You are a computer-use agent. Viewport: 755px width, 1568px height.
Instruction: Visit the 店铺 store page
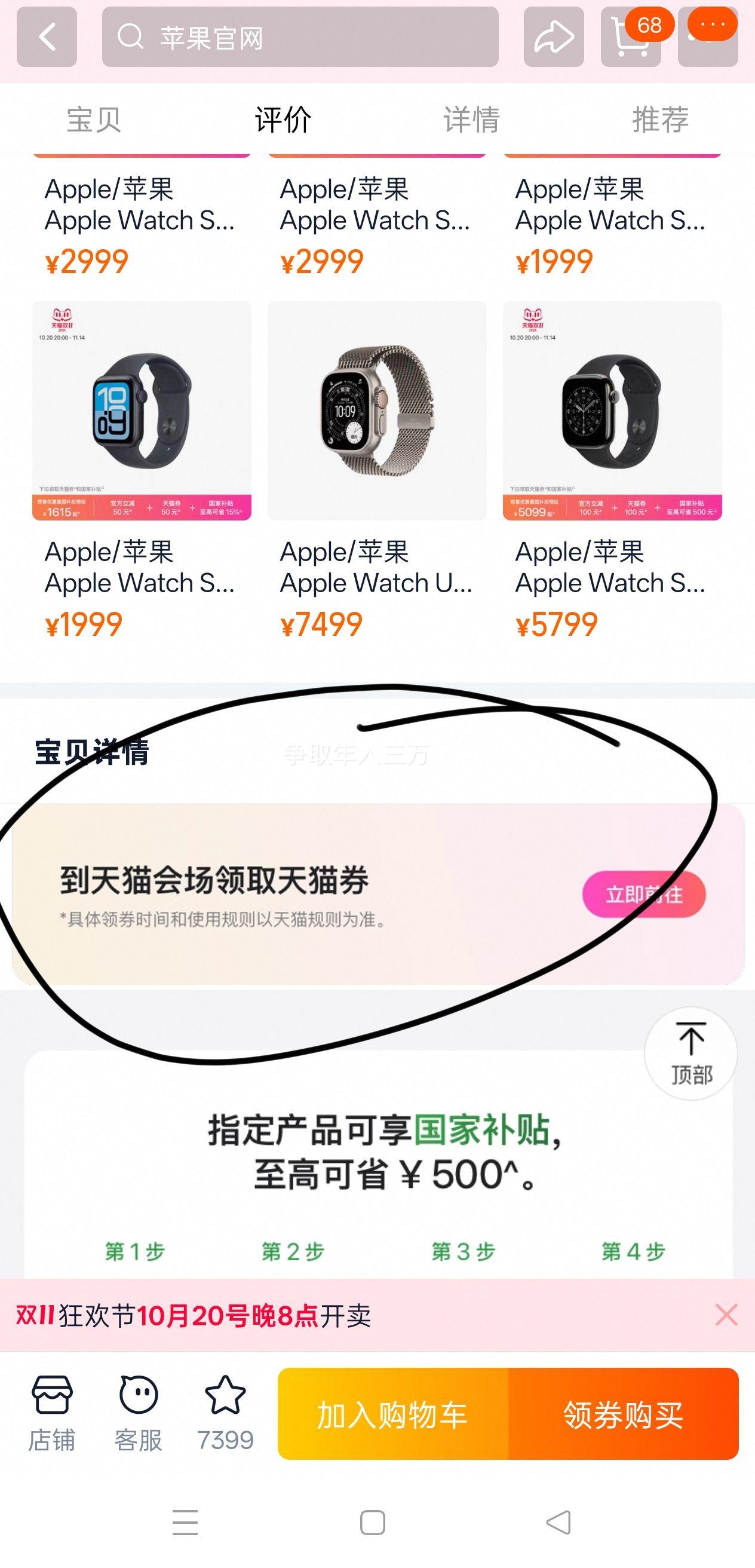pyautogui.click(x=52, y=1413)
